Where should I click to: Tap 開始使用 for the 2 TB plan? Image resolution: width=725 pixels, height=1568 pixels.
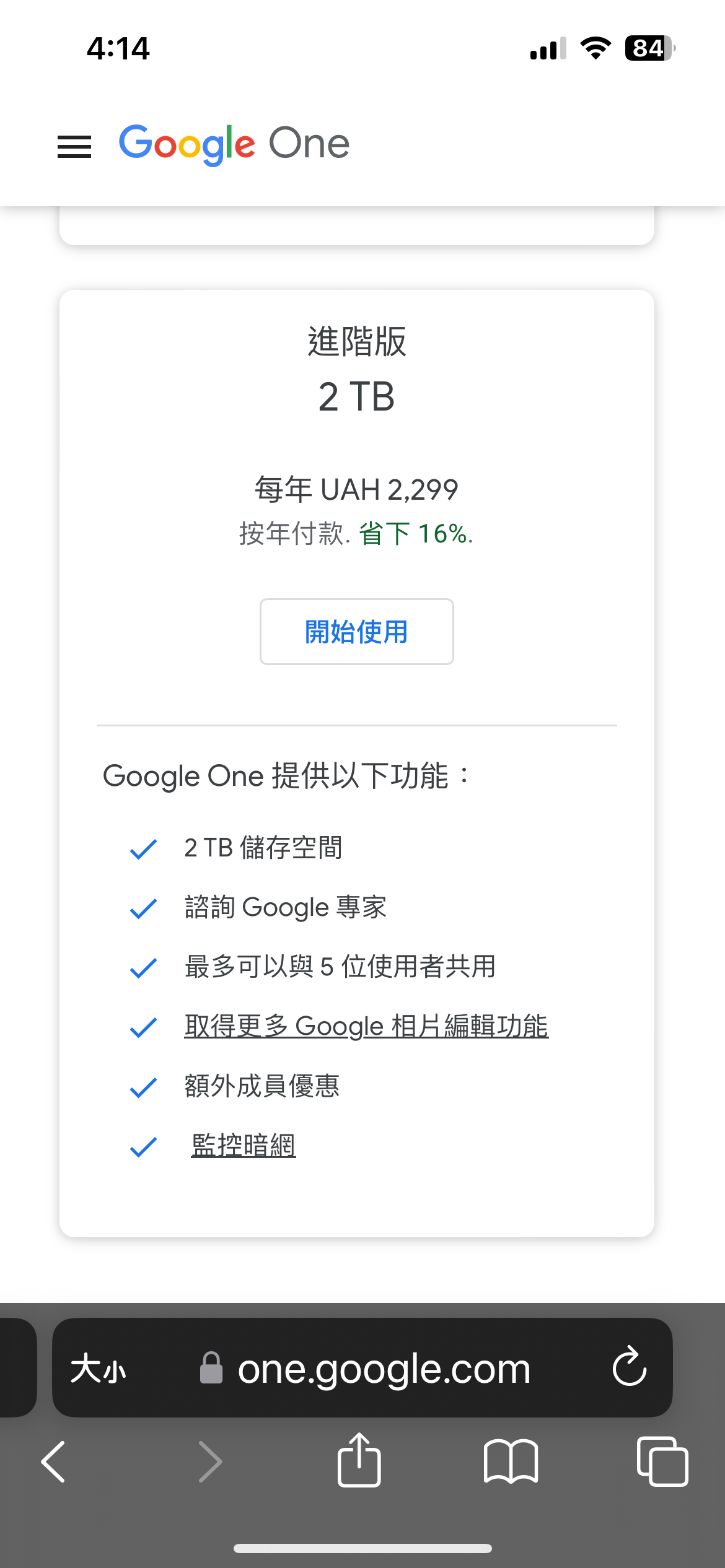(356, 632)
